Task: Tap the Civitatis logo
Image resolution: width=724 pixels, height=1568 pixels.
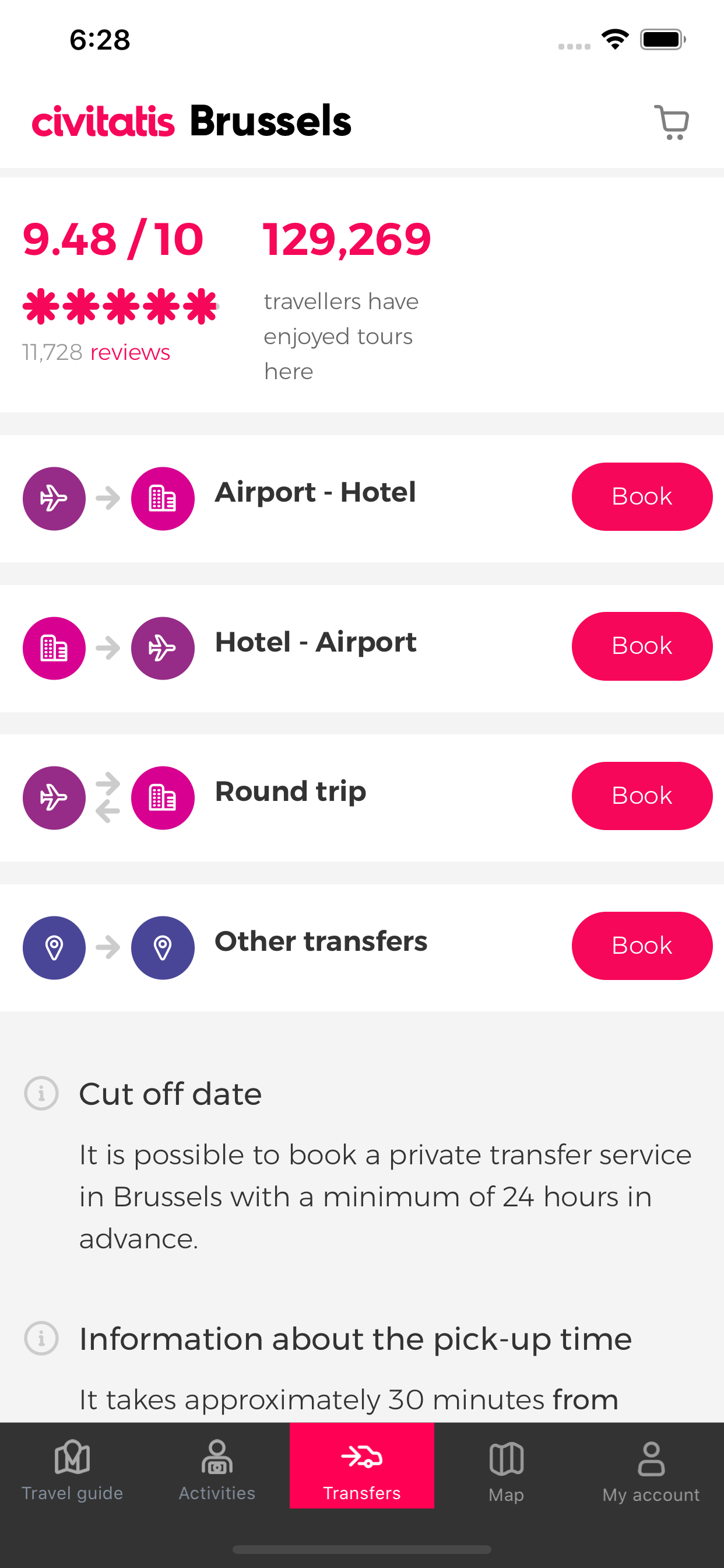Action: click(x=103, y=121)
